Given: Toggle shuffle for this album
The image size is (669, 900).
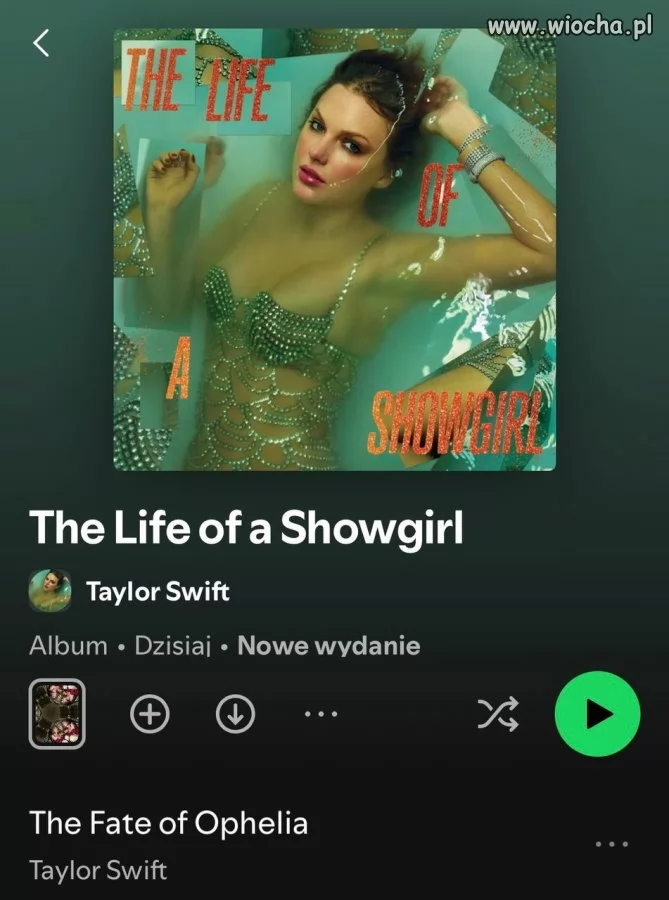Looking at the screenshot, I should coord(497,714).
